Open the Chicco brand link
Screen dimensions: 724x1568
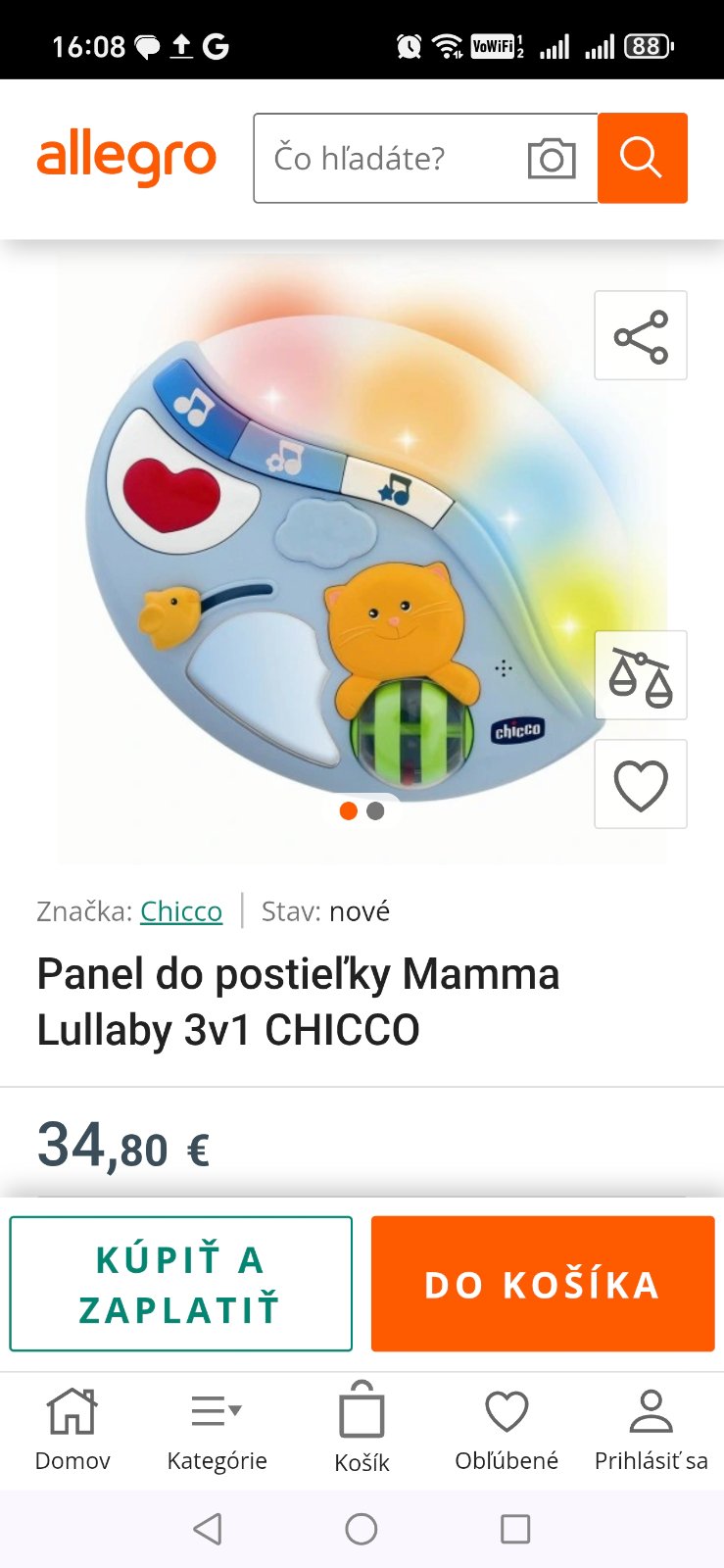(181, 911)
